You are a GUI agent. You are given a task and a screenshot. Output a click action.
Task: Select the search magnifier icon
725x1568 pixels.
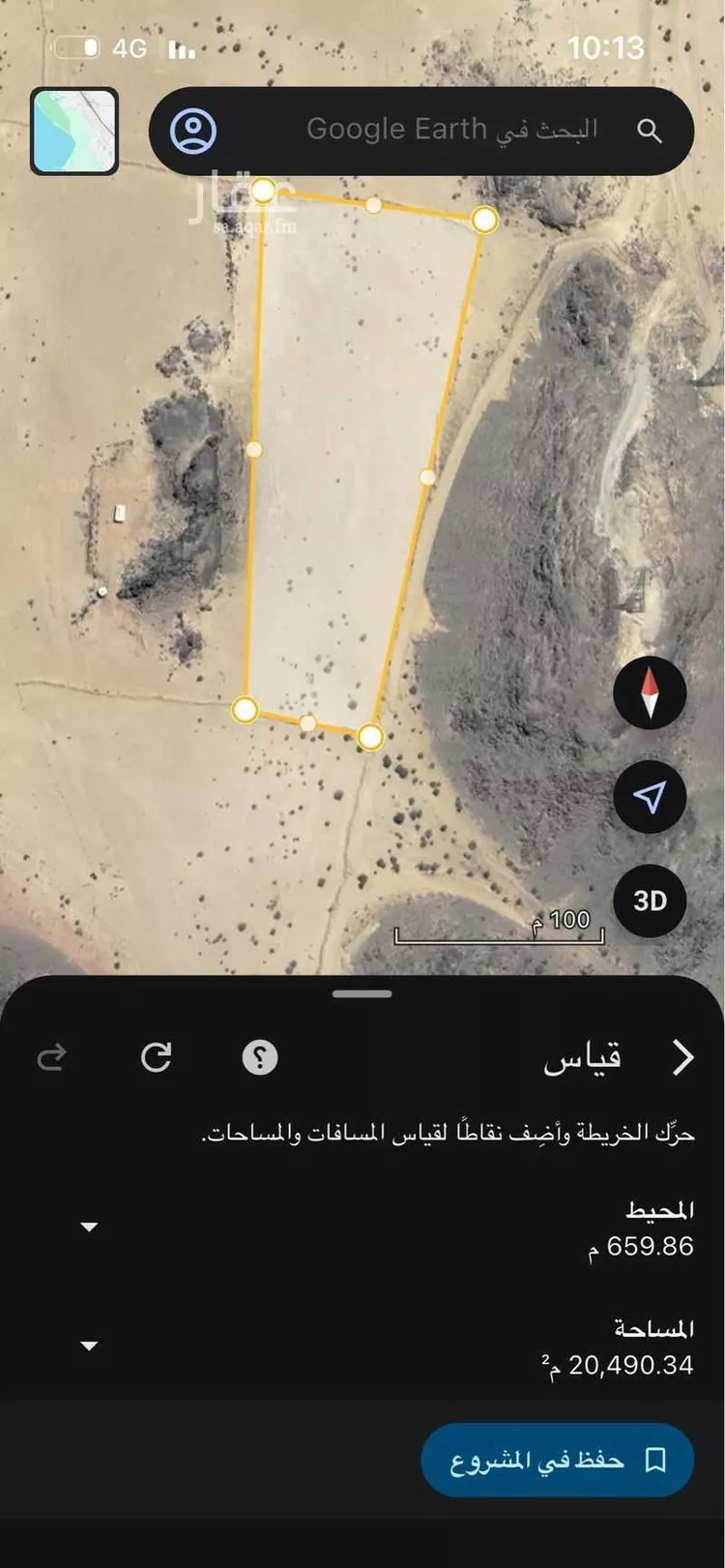(651, 131)
